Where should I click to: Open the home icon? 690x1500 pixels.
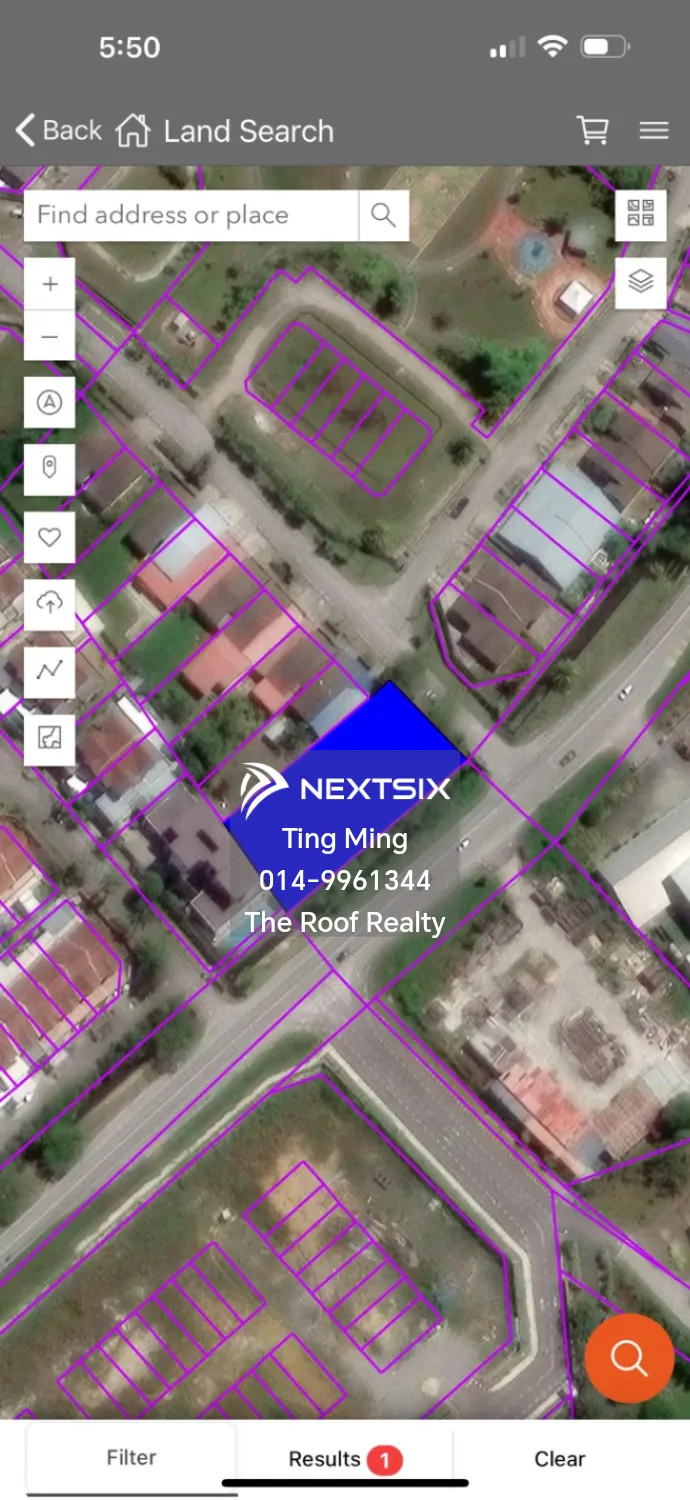[x=133, y=131]
